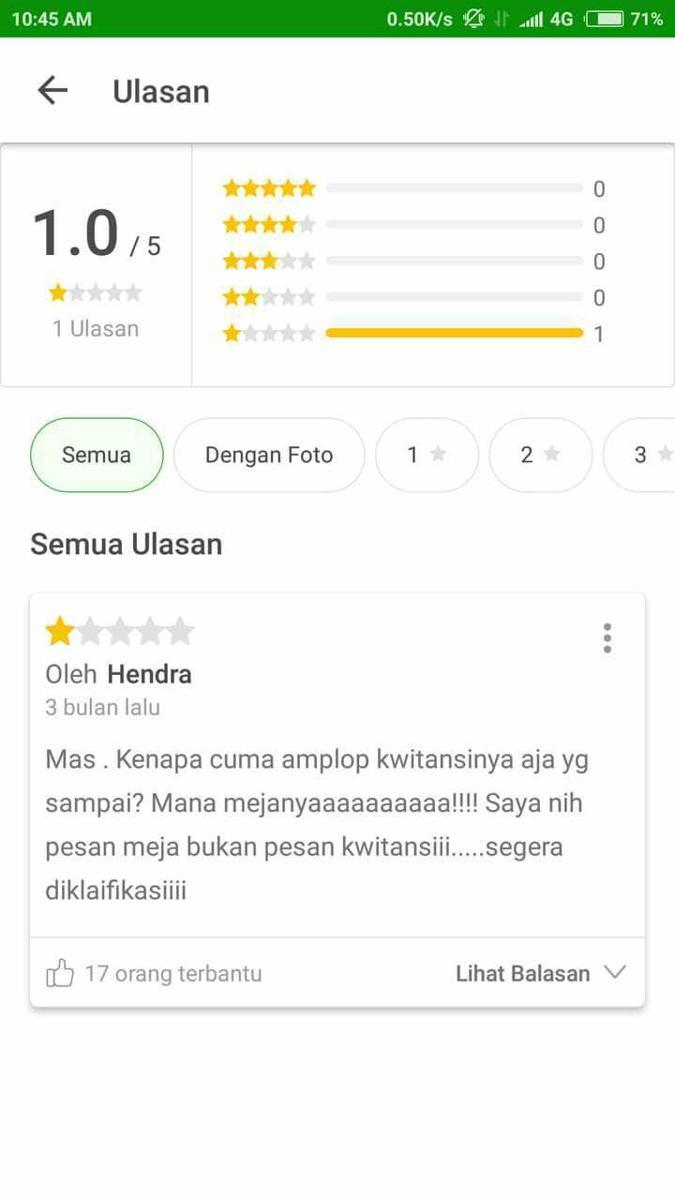Filter reviews by 2 stars
Image resolution: width=675 pixels, height=1200 pixels.
(x=540, y=455)
